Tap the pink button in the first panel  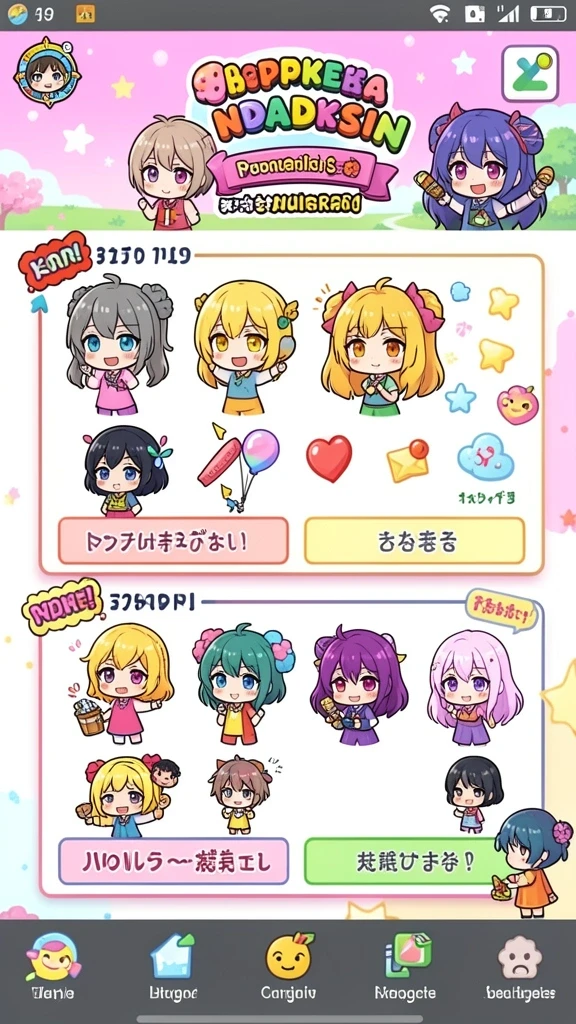pyautogui.click(x=173, y=541)
